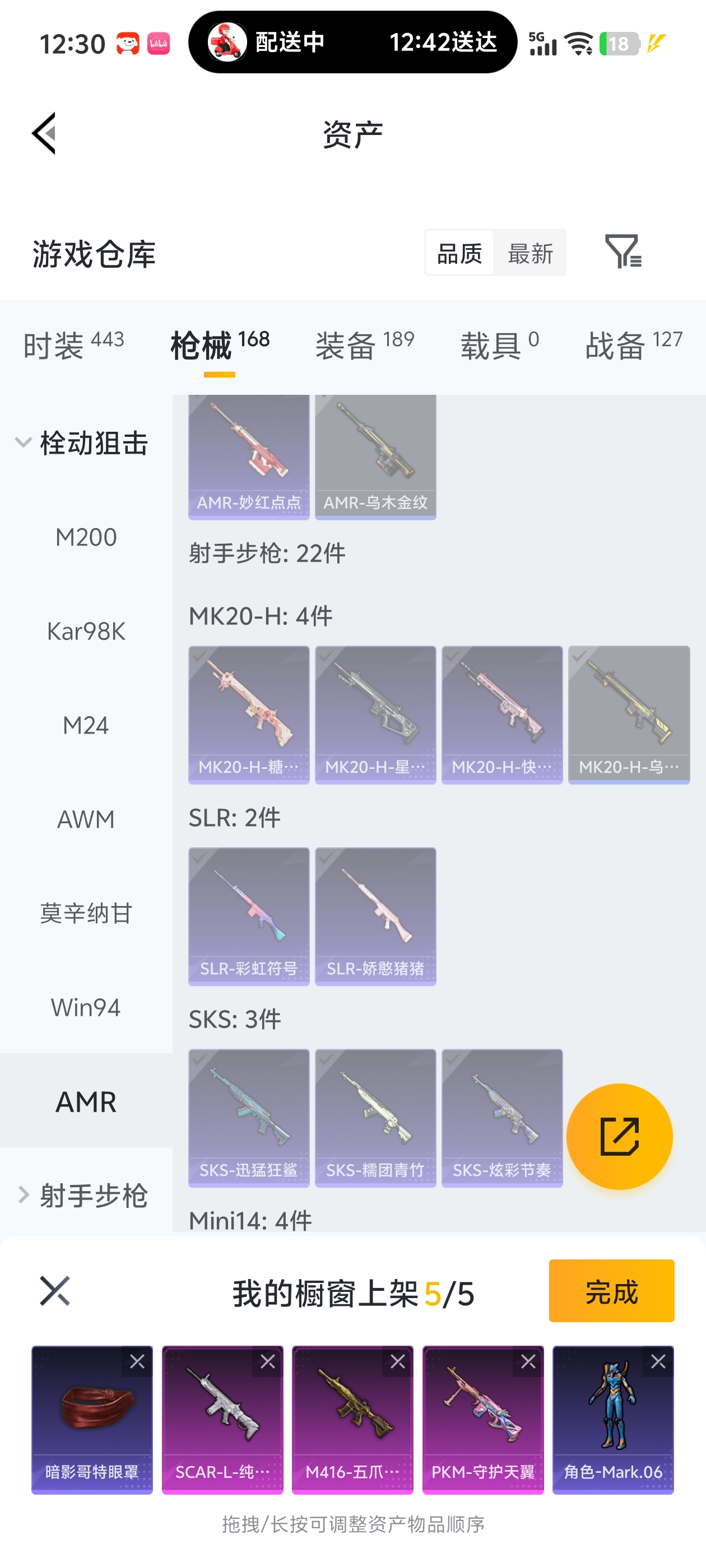Sort the warehouse by 最新
706x1568 pixels.
[x=530, y=253]
